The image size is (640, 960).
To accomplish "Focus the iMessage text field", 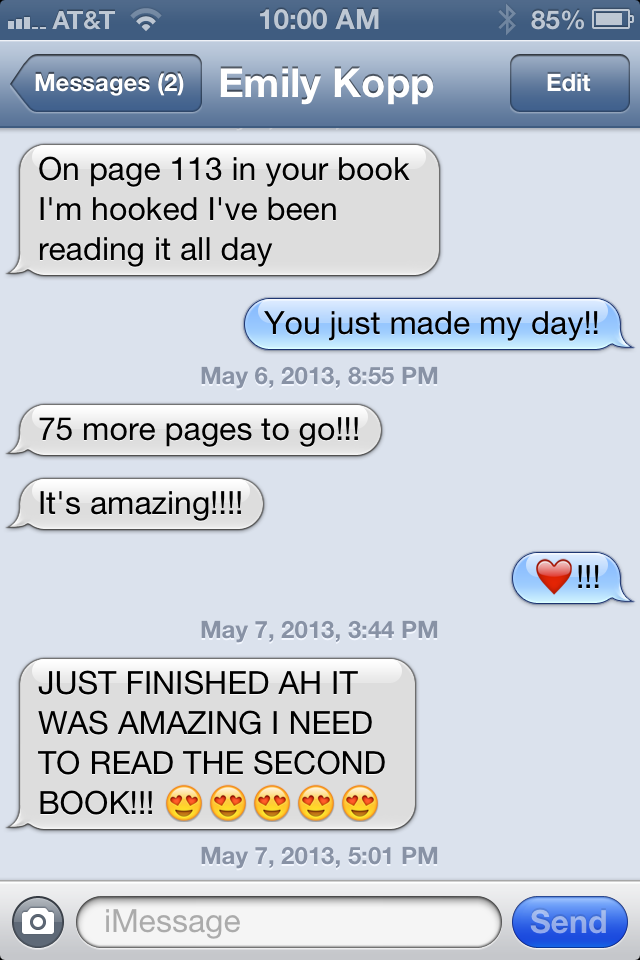I will 288,921.
